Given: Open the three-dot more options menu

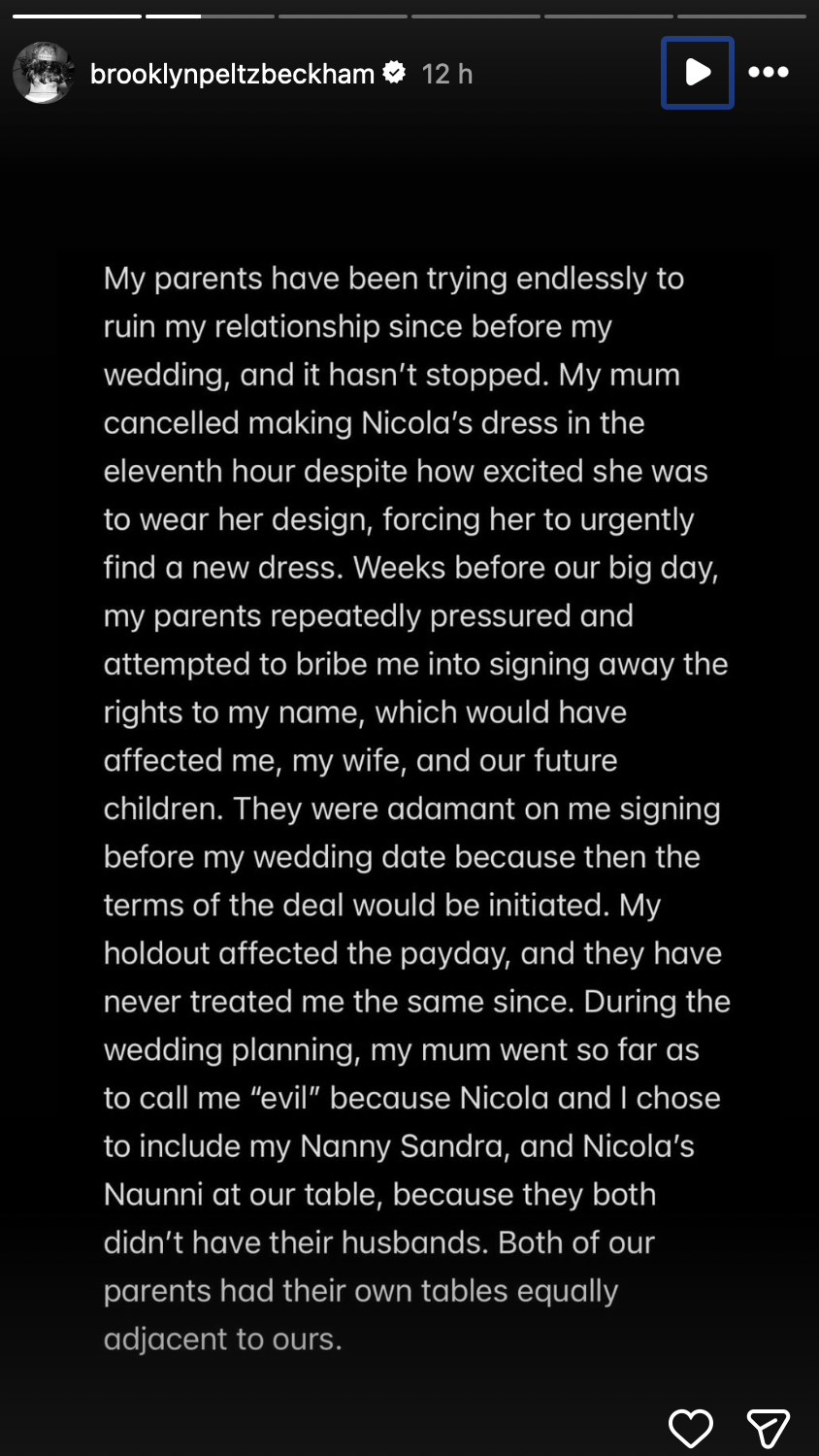Looking at the screenshot, I should pos(769,73).
